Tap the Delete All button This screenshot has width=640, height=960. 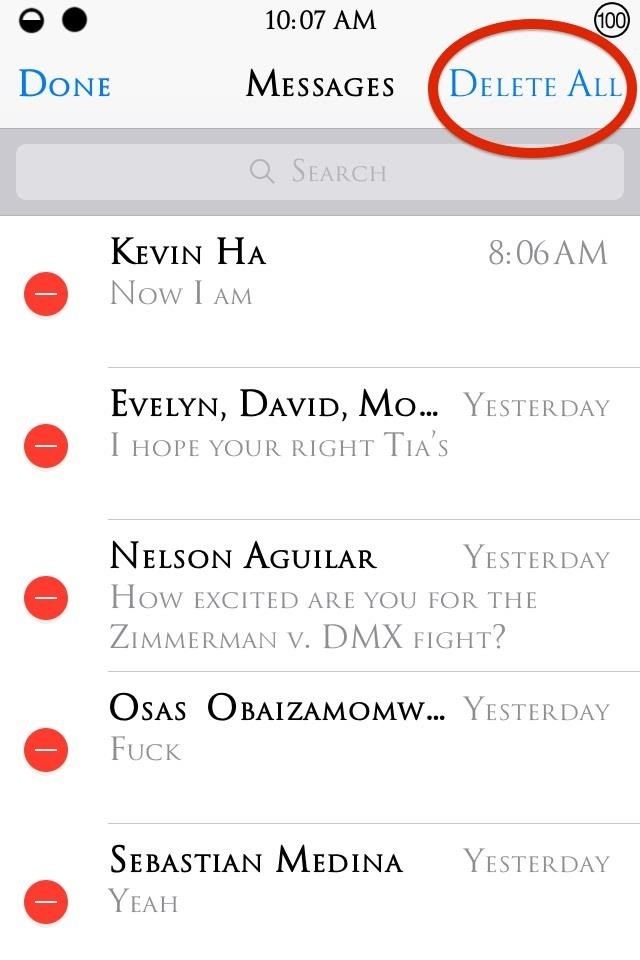point(535,85)
